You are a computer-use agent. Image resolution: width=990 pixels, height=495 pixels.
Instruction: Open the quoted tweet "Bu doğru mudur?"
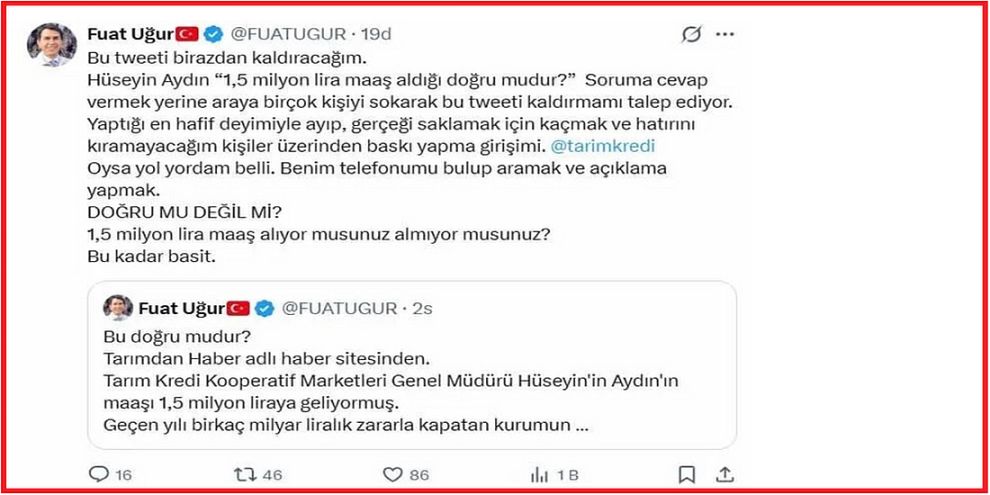pos(409,379)
